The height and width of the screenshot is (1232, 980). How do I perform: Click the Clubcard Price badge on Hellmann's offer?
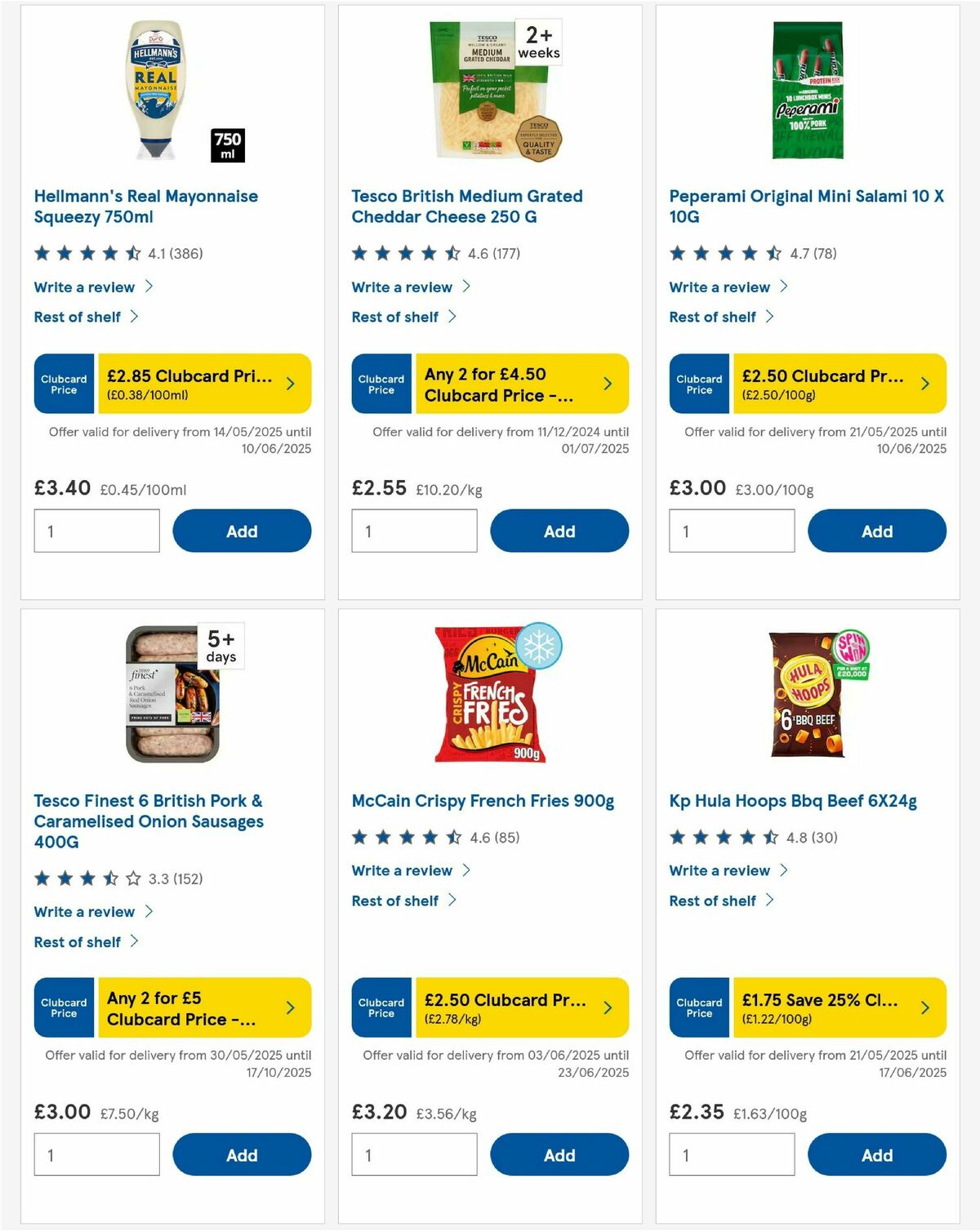[63, 384]
